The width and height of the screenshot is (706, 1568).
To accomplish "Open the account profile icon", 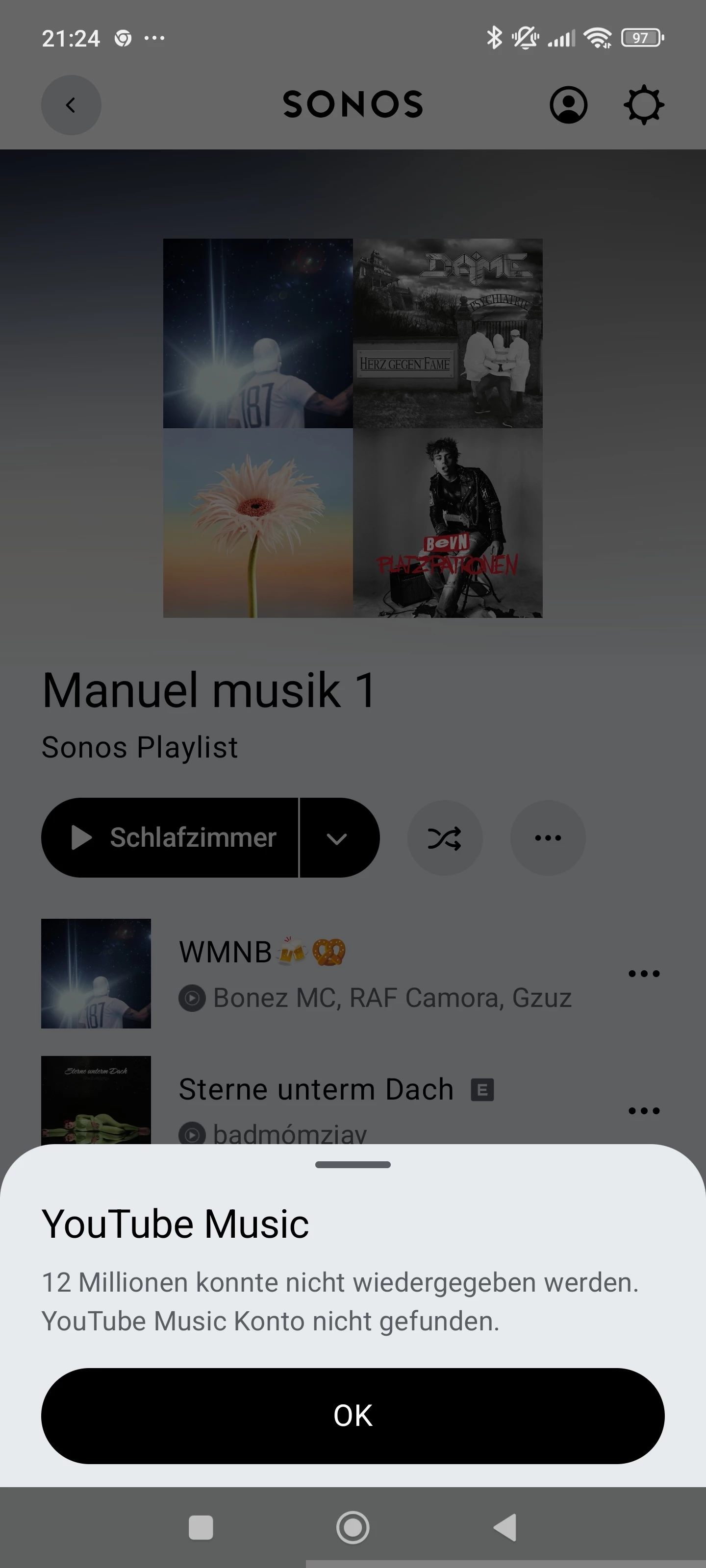I will 568,105.
